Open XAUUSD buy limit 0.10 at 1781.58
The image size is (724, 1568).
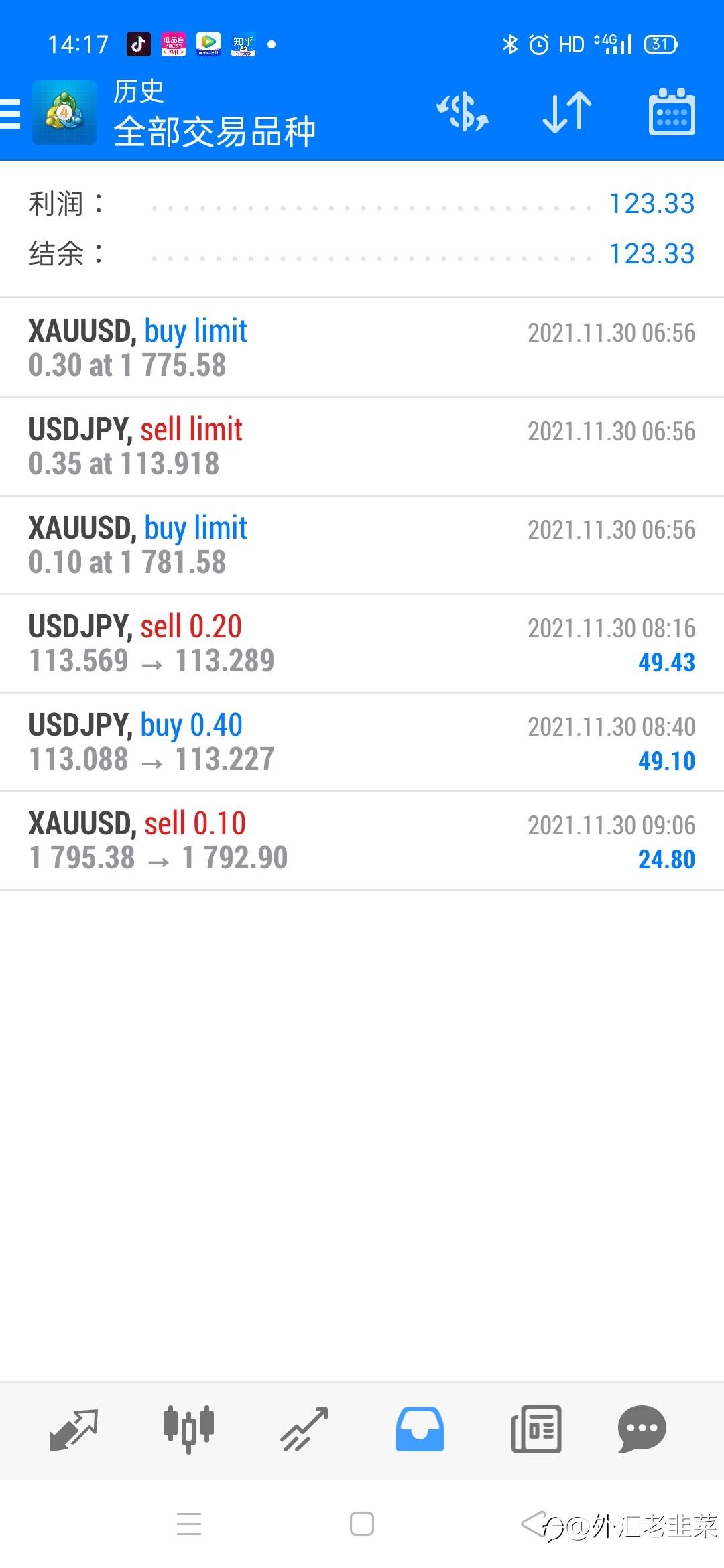362,544
